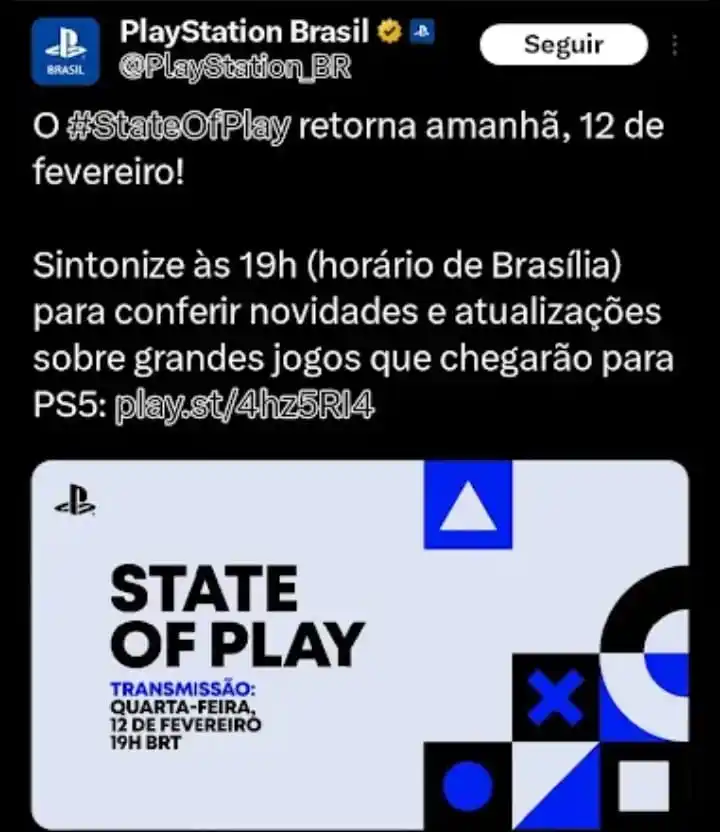Viewport: 720px width, 832px height.
Task: Click the blue circle graphic at bottom
Action: 469,786
